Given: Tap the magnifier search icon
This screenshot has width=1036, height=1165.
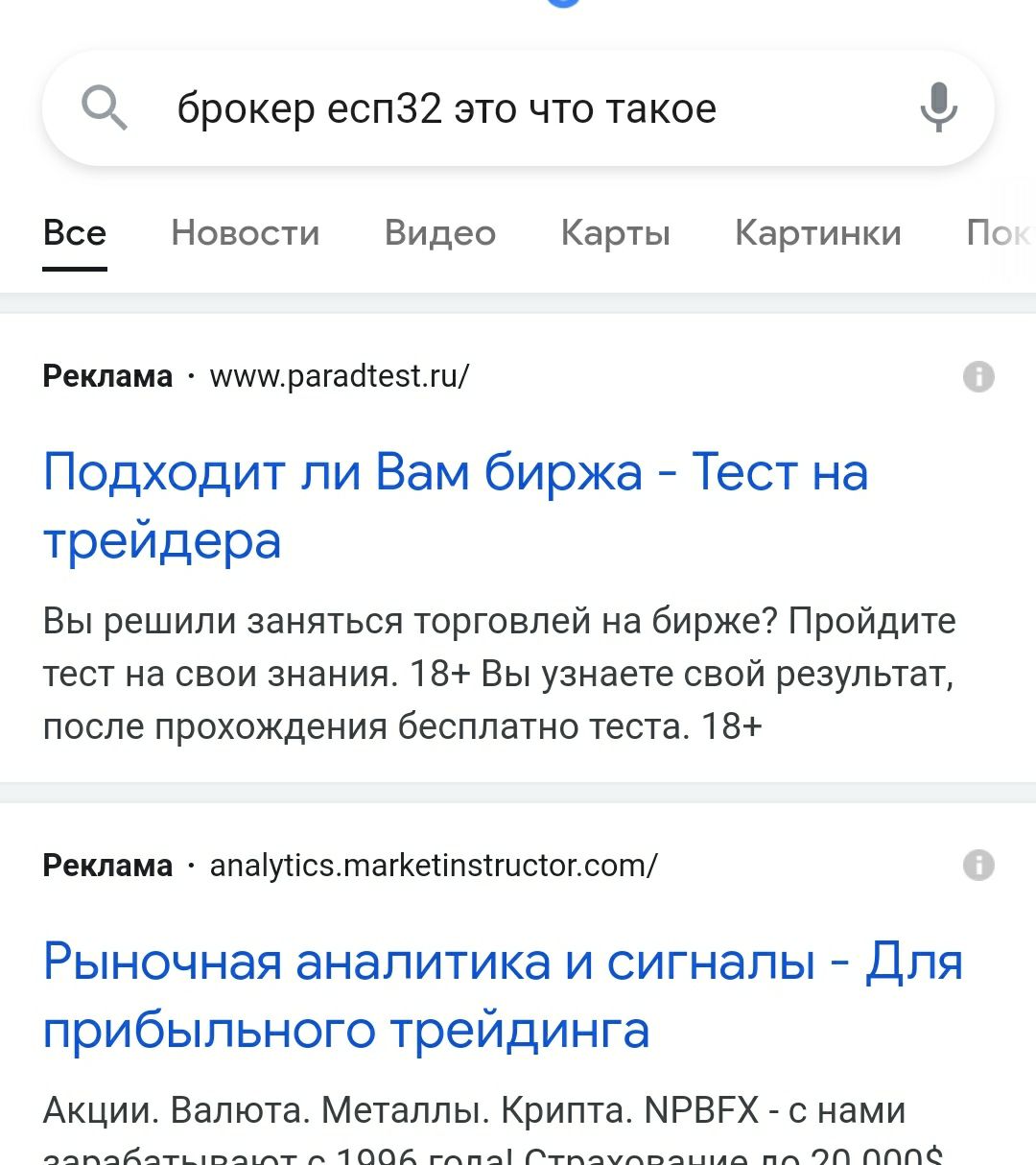Looking at the screenshot, I should pos(105,107).
